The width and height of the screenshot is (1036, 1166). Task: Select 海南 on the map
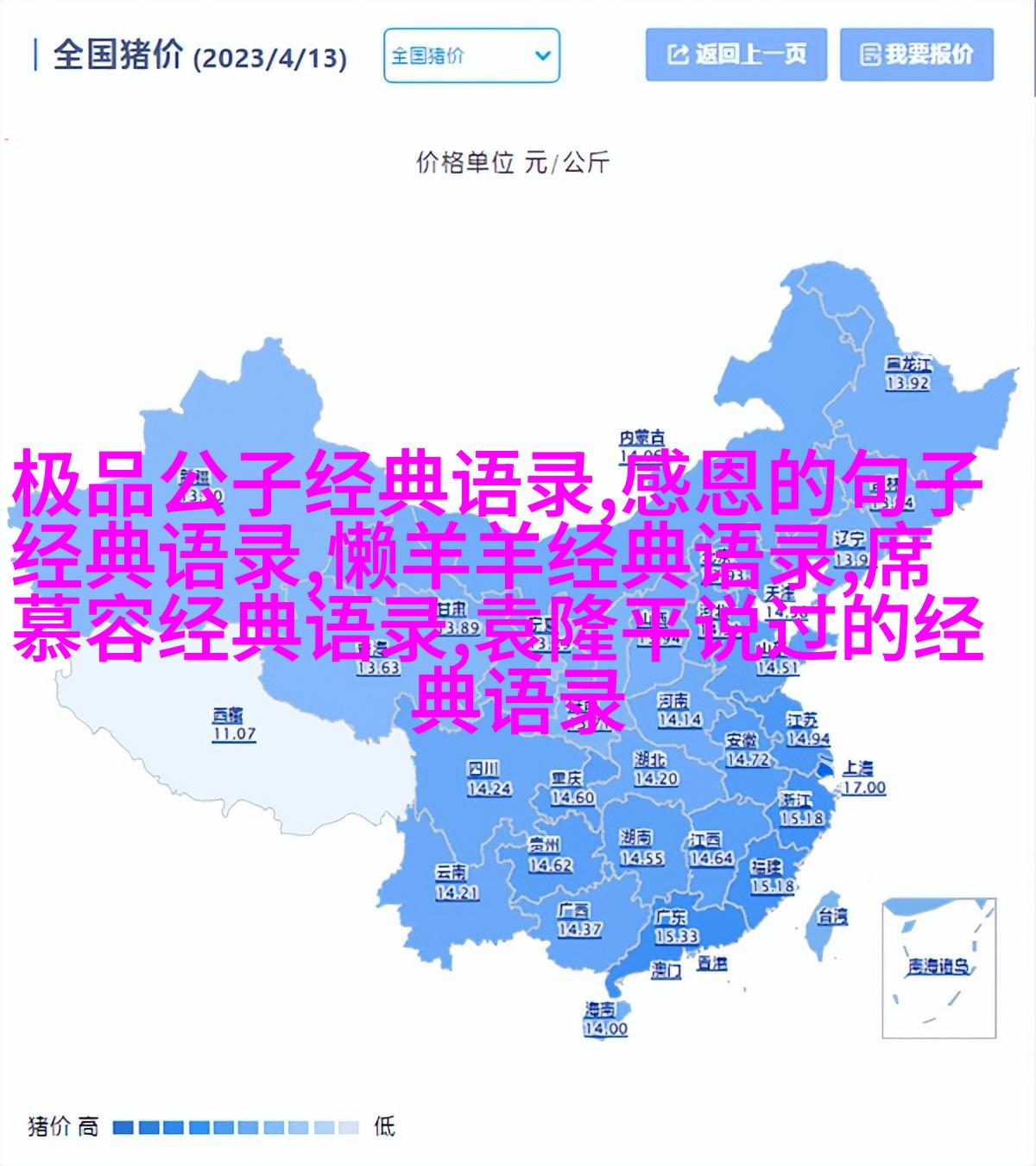pyautogui.click(x=603, y=1019)
